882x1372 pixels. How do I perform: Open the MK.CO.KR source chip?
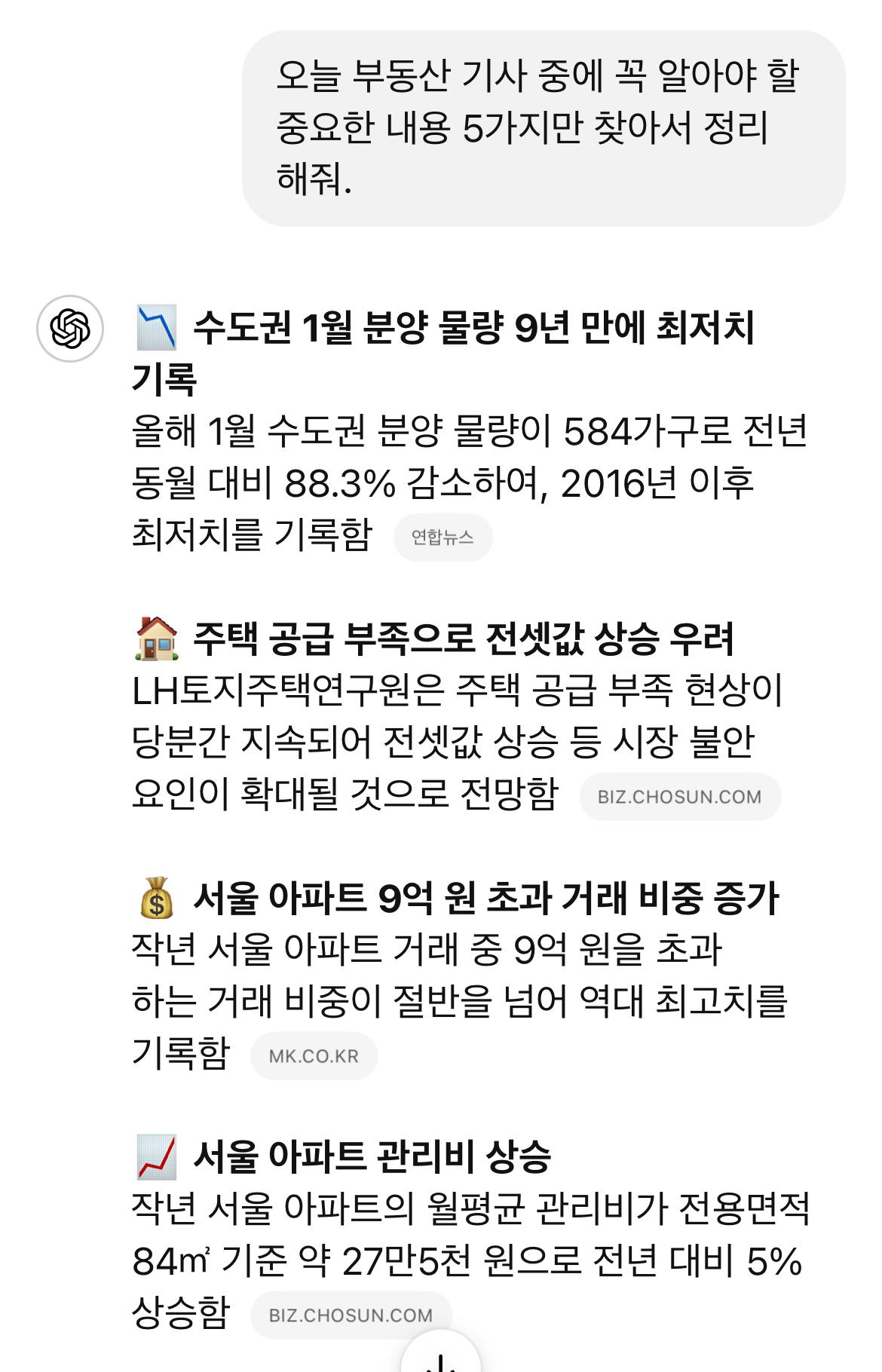314,1056
